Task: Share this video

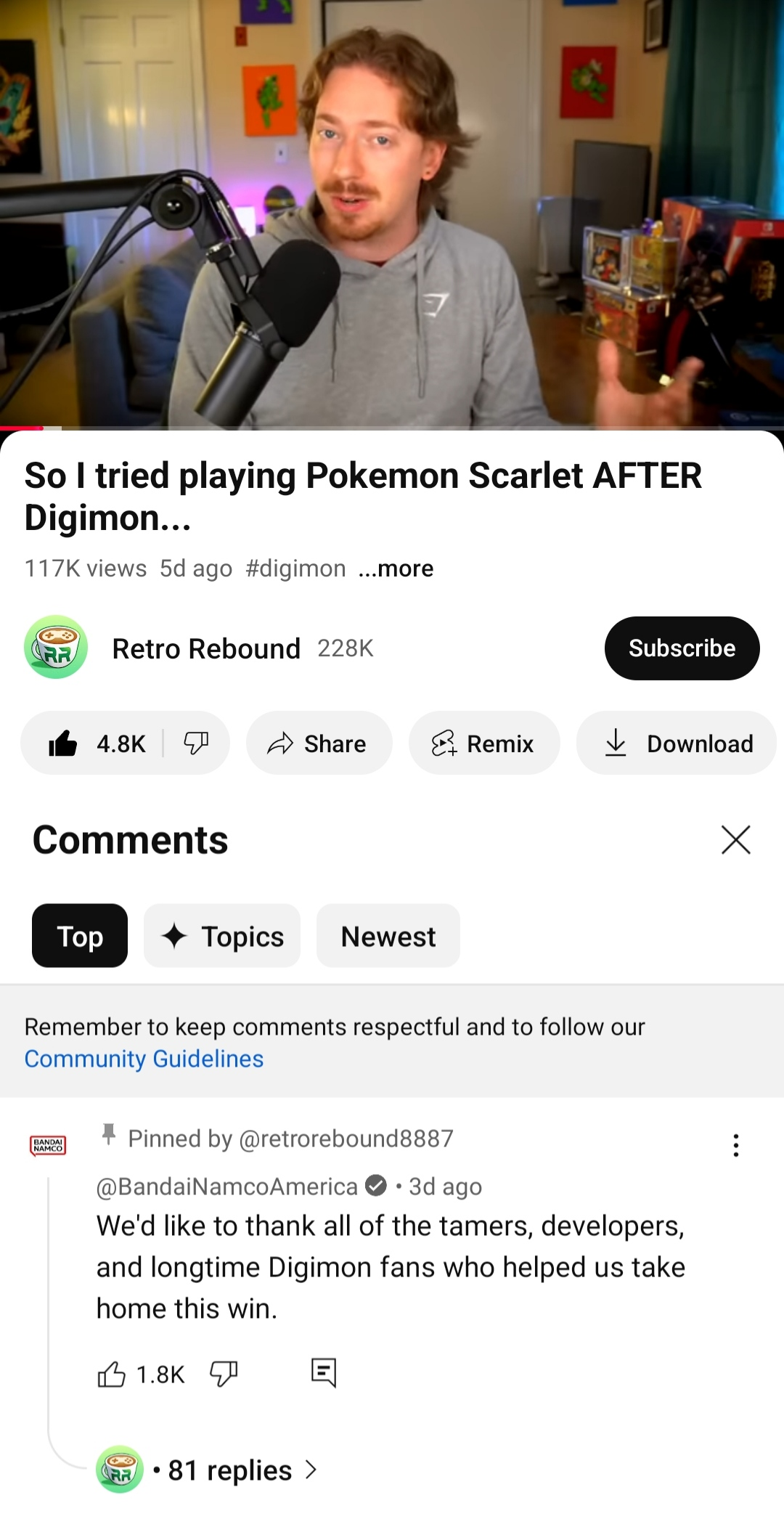Action: (318, 744)
